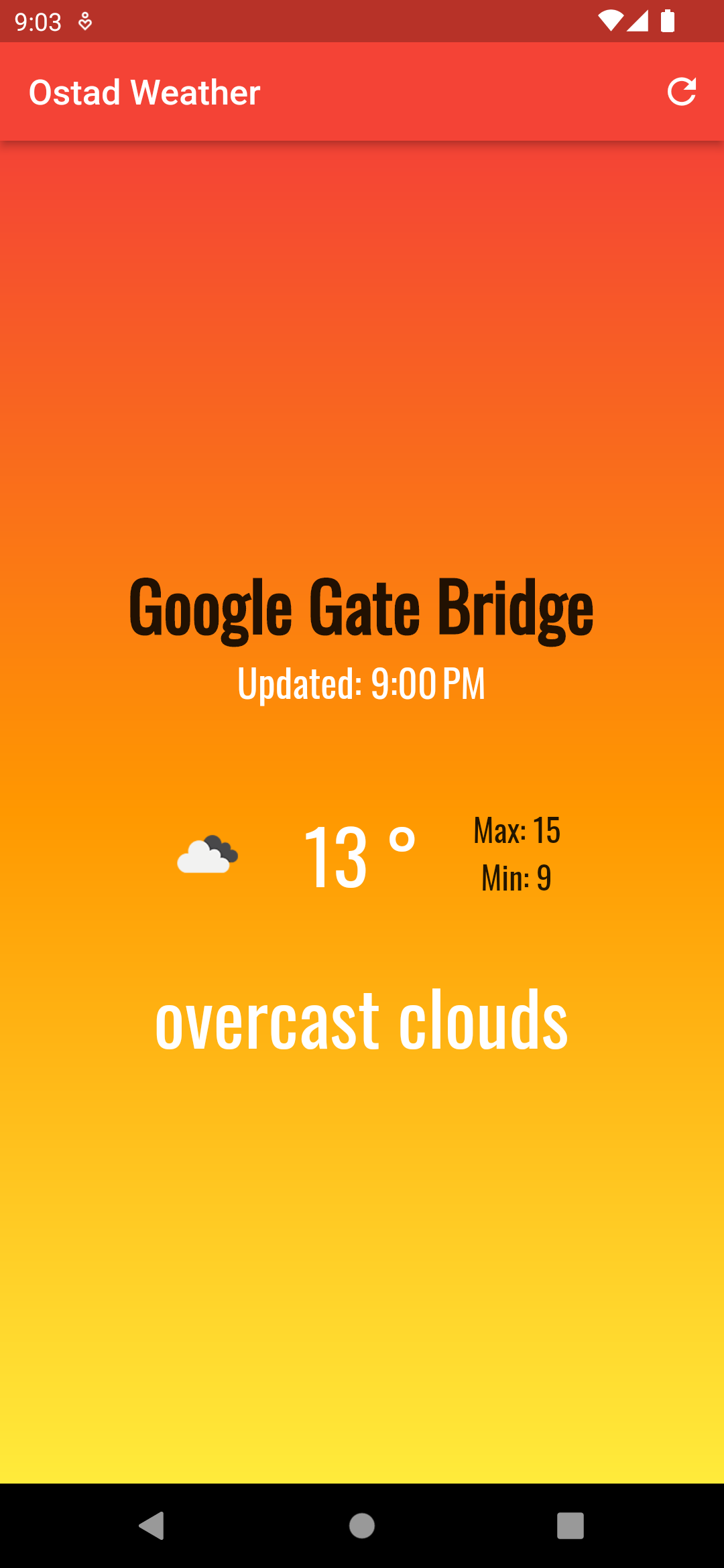Image resolution: width=724 pixels, height=1568 pixels.
Task: Select the Min: 9 temperature label
Action: pos(516,876)
